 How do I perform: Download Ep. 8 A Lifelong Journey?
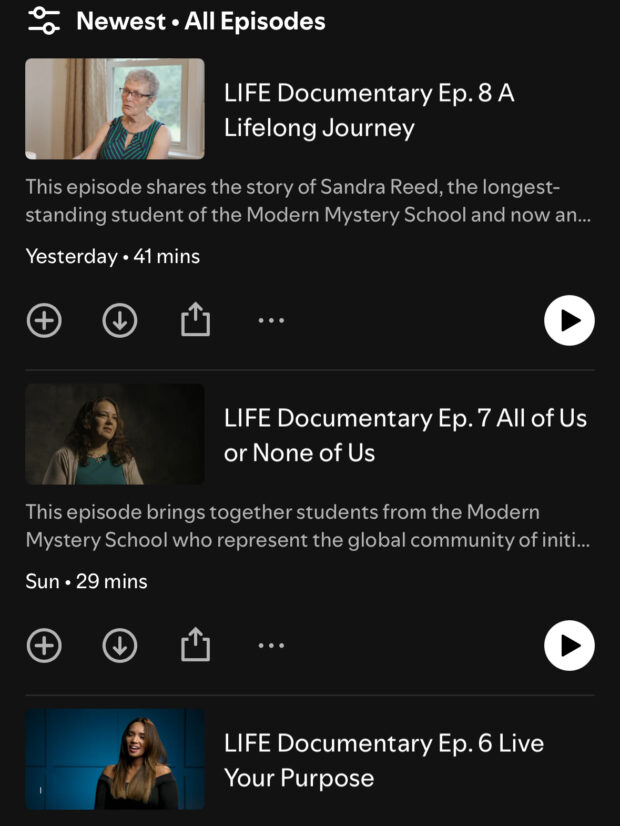[120, 321]
